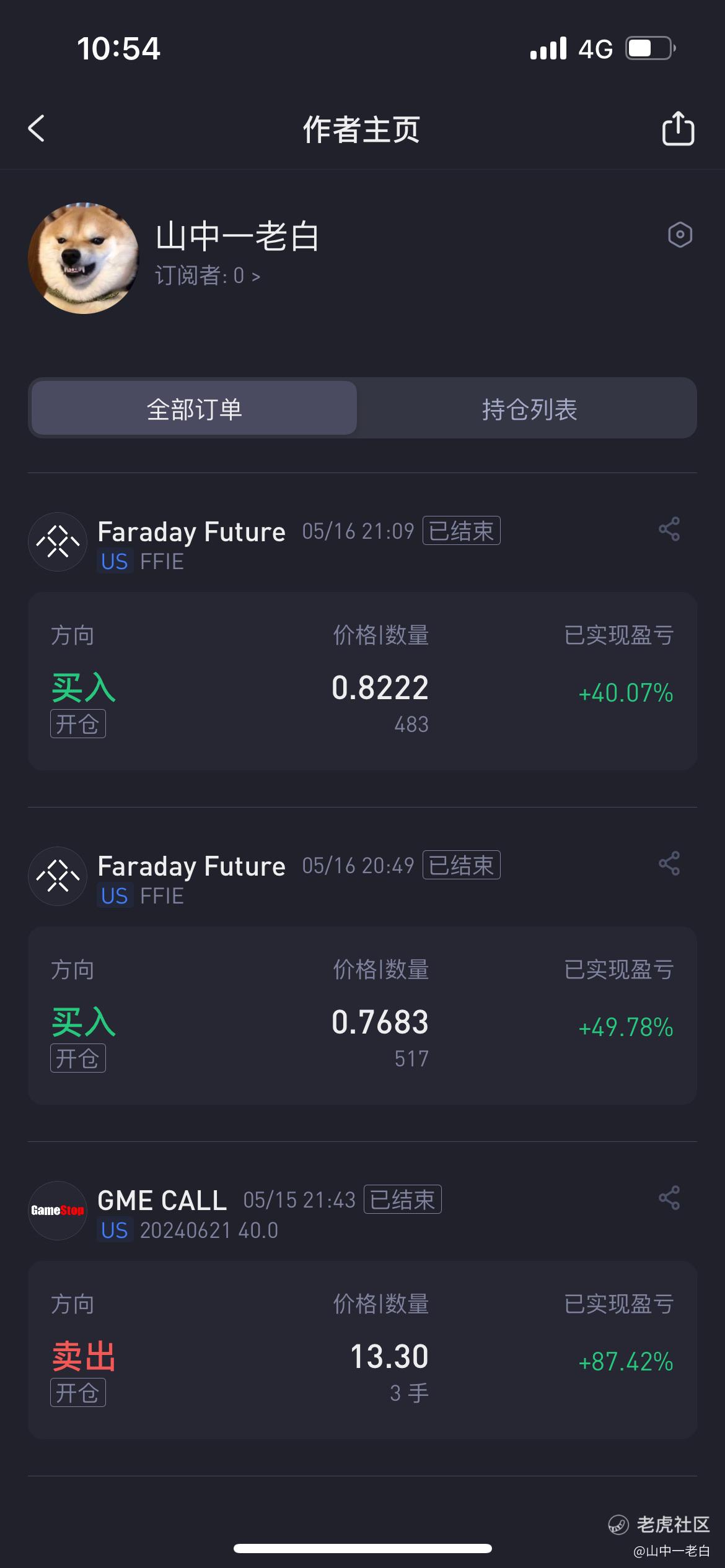The image size is (725, 1568).
Task: Open the Shiba avatar photo
Action: click(x=84, y=258)
